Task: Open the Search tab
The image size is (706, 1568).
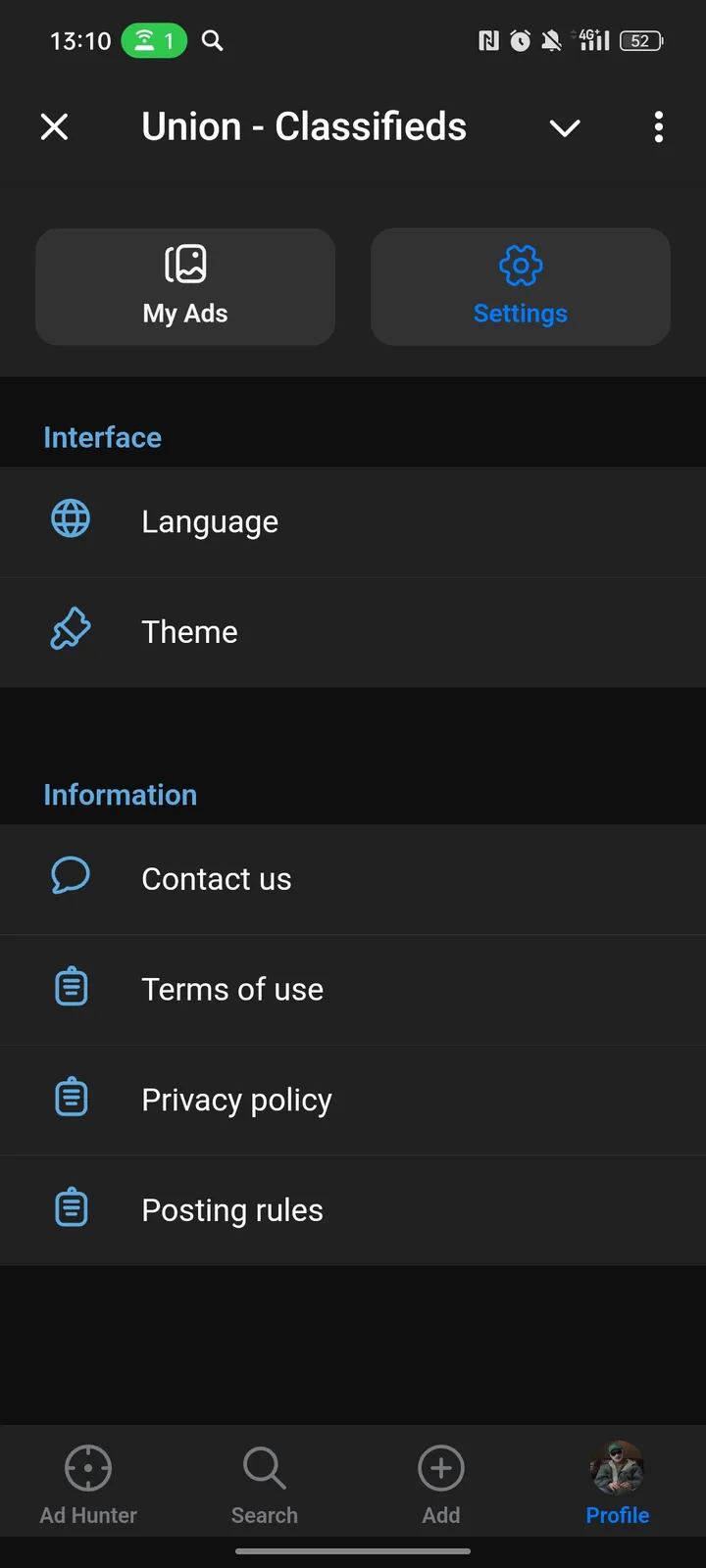Action: 264,1483
